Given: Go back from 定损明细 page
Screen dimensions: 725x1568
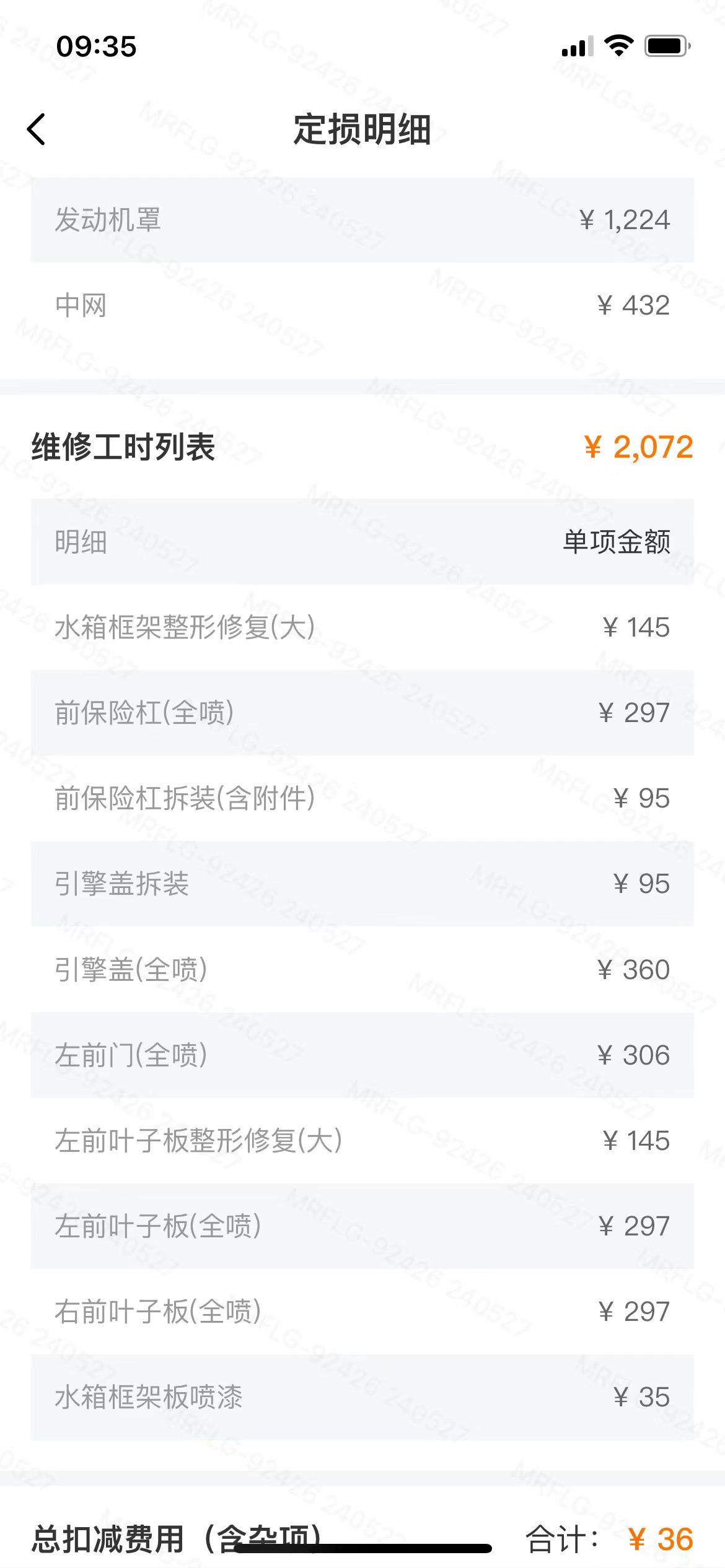Looking at the screenshot, I should 37,129.
